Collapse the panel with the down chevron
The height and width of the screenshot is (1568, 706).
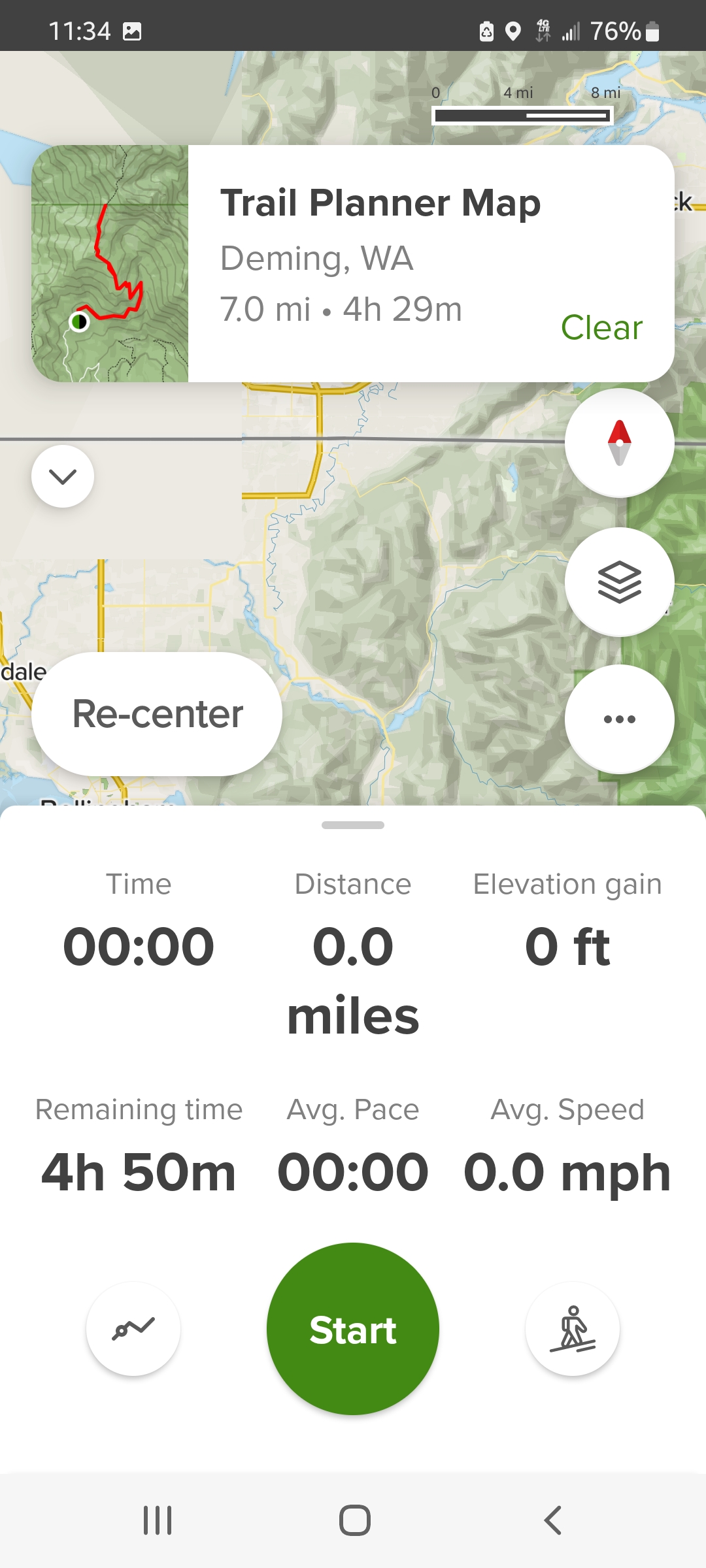pyautogui.click(x=63, y=476)
